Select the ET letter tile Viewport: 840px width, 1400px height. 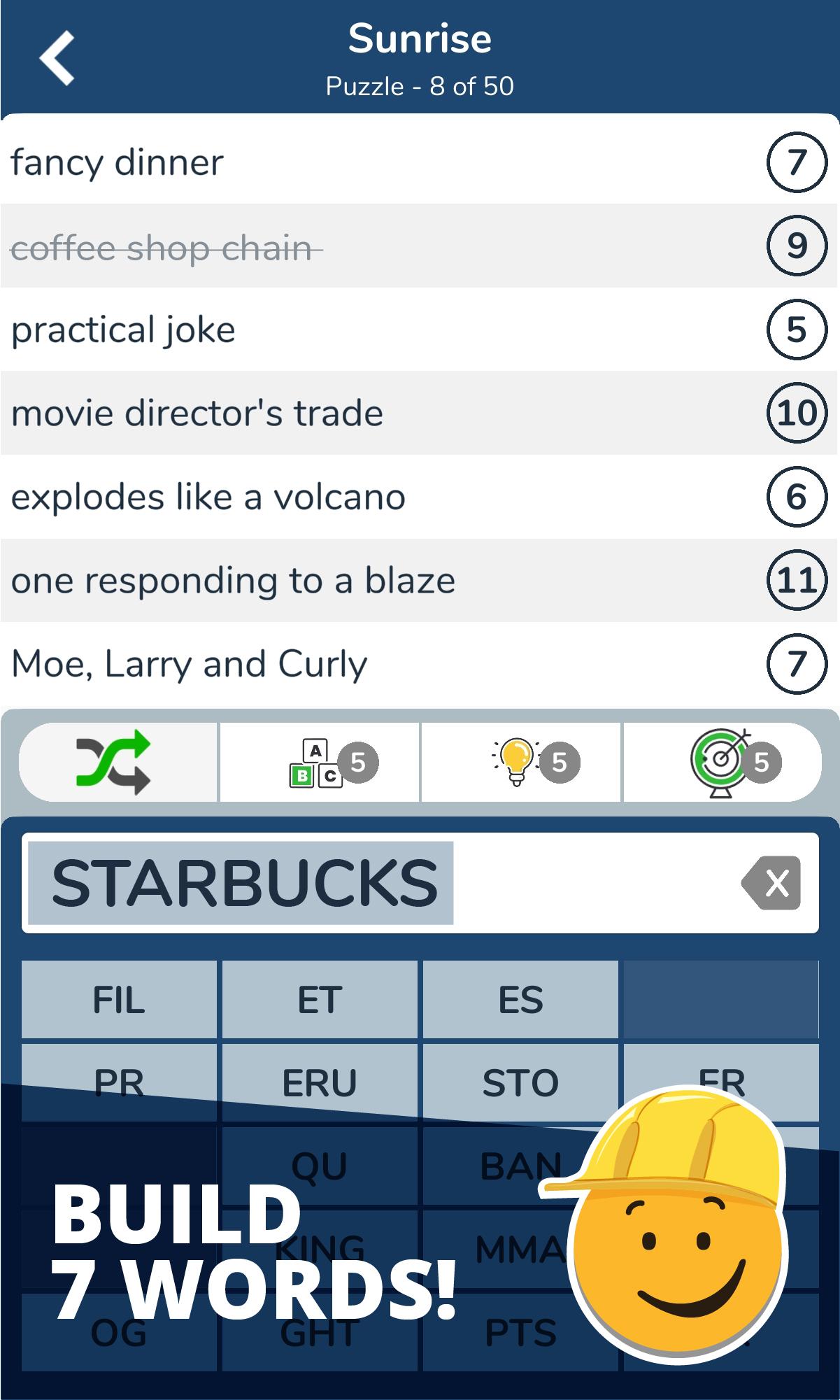coord(320,999)
